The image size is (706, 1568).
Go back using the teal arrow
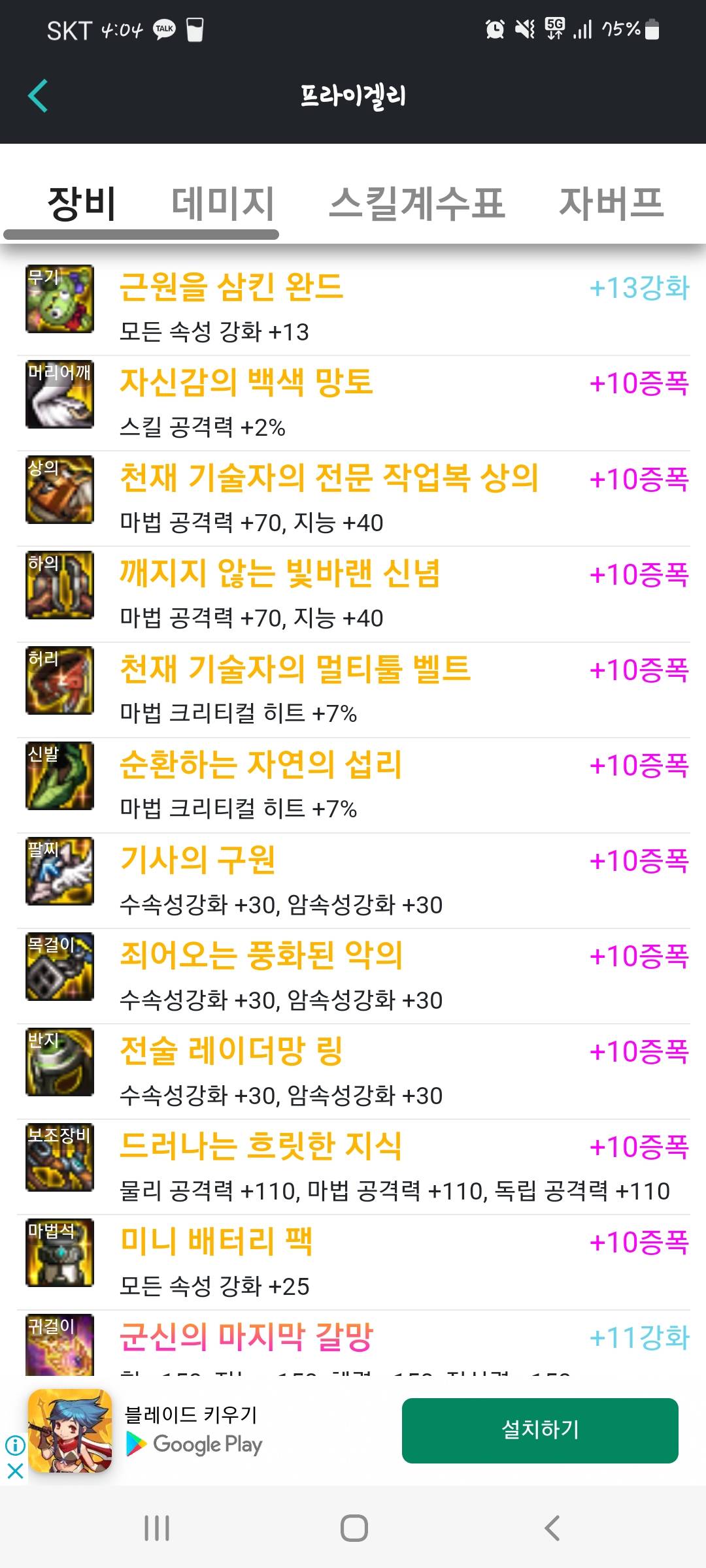point(38,96)
